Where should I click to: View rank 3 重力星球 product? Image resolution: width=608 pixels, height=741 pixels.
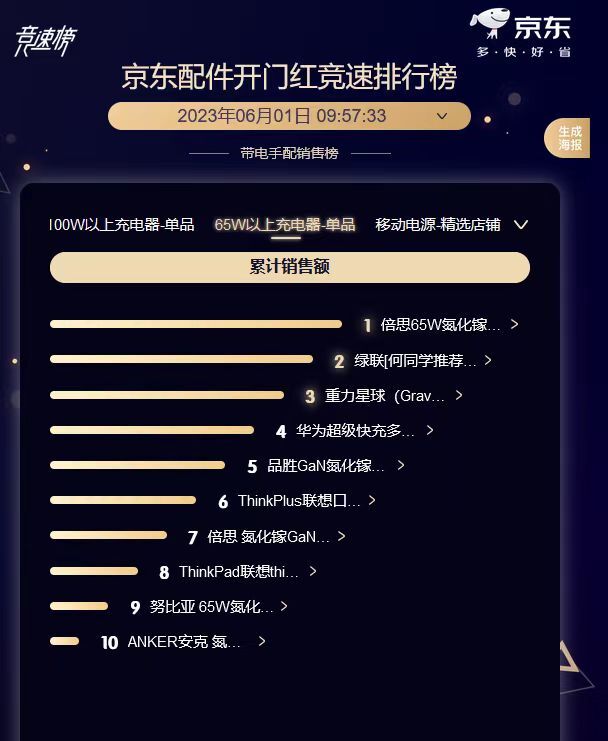tap(385, 396)
